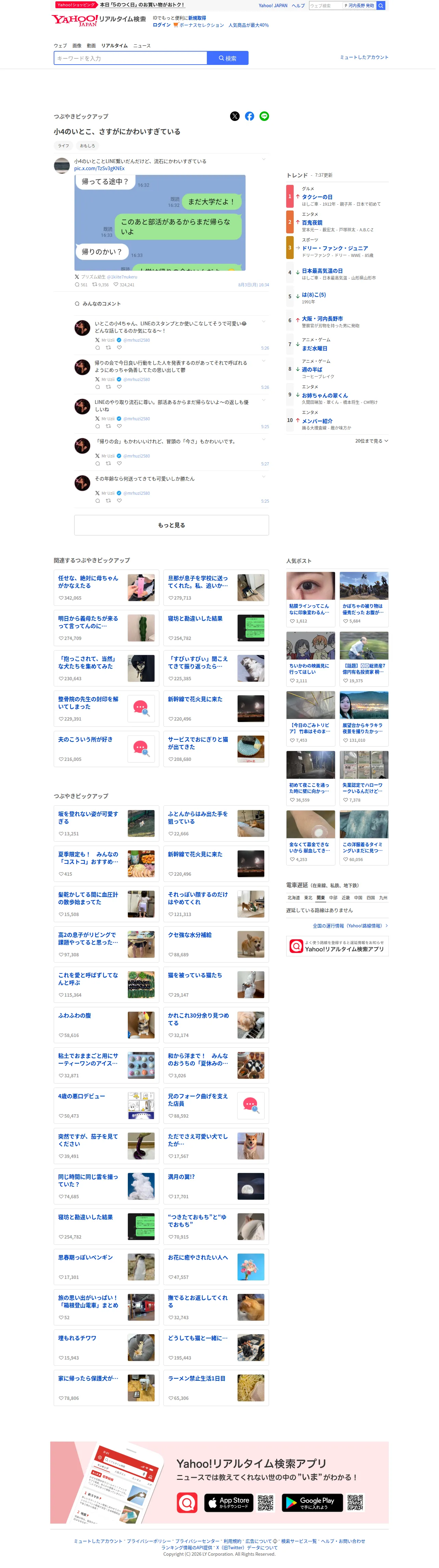Viewport: 439px width, 1568px height.
Task: Share this post on X
Action: point(235,116)
